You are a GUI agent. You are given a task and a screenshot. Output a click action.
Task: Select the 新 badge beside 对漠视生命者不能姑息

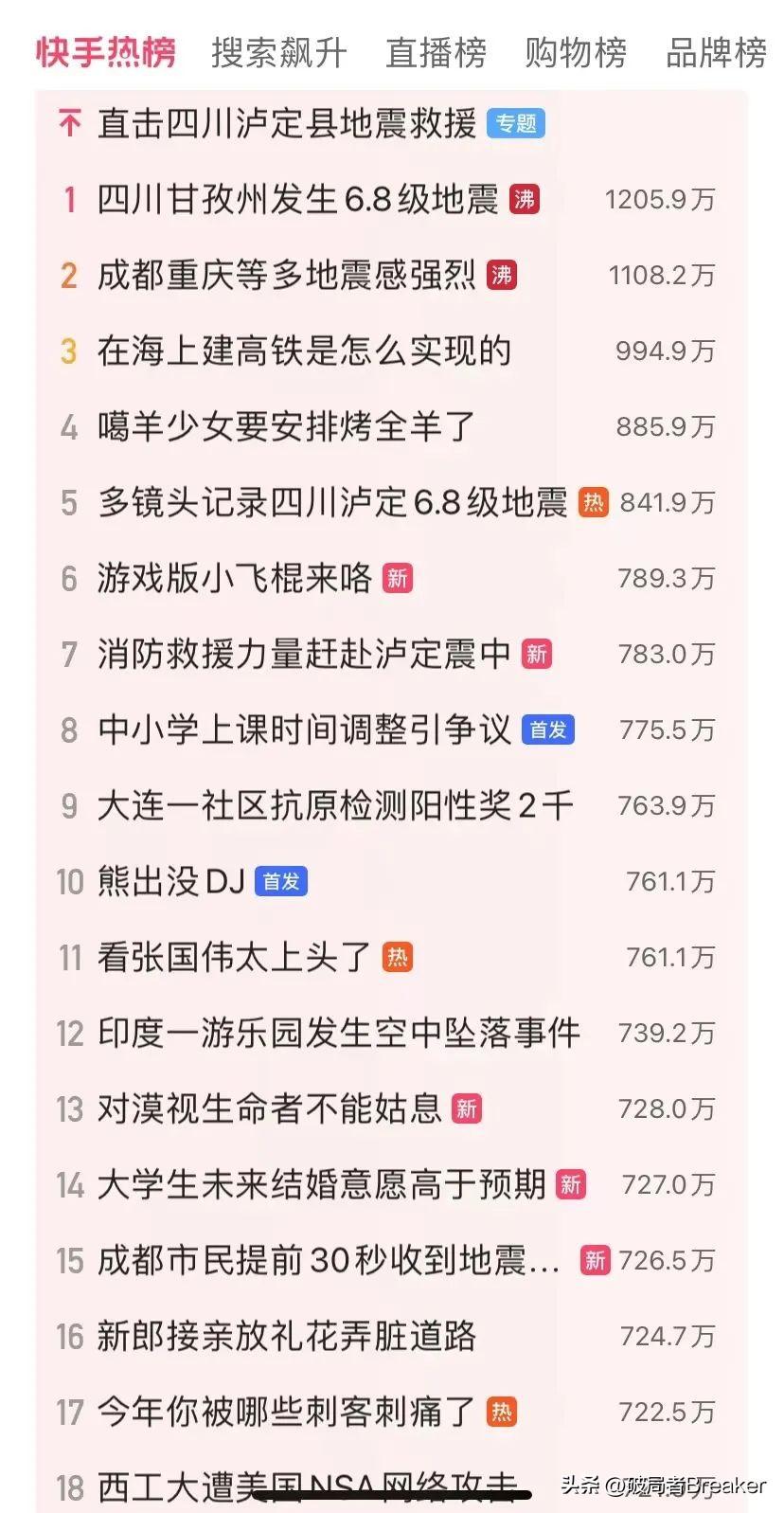coord(469,1109)
